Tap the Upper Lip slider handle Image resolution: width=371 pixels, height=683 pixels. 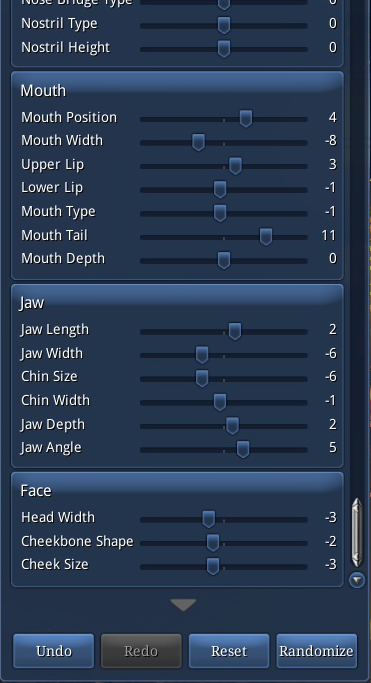click(x=235, y=166)
